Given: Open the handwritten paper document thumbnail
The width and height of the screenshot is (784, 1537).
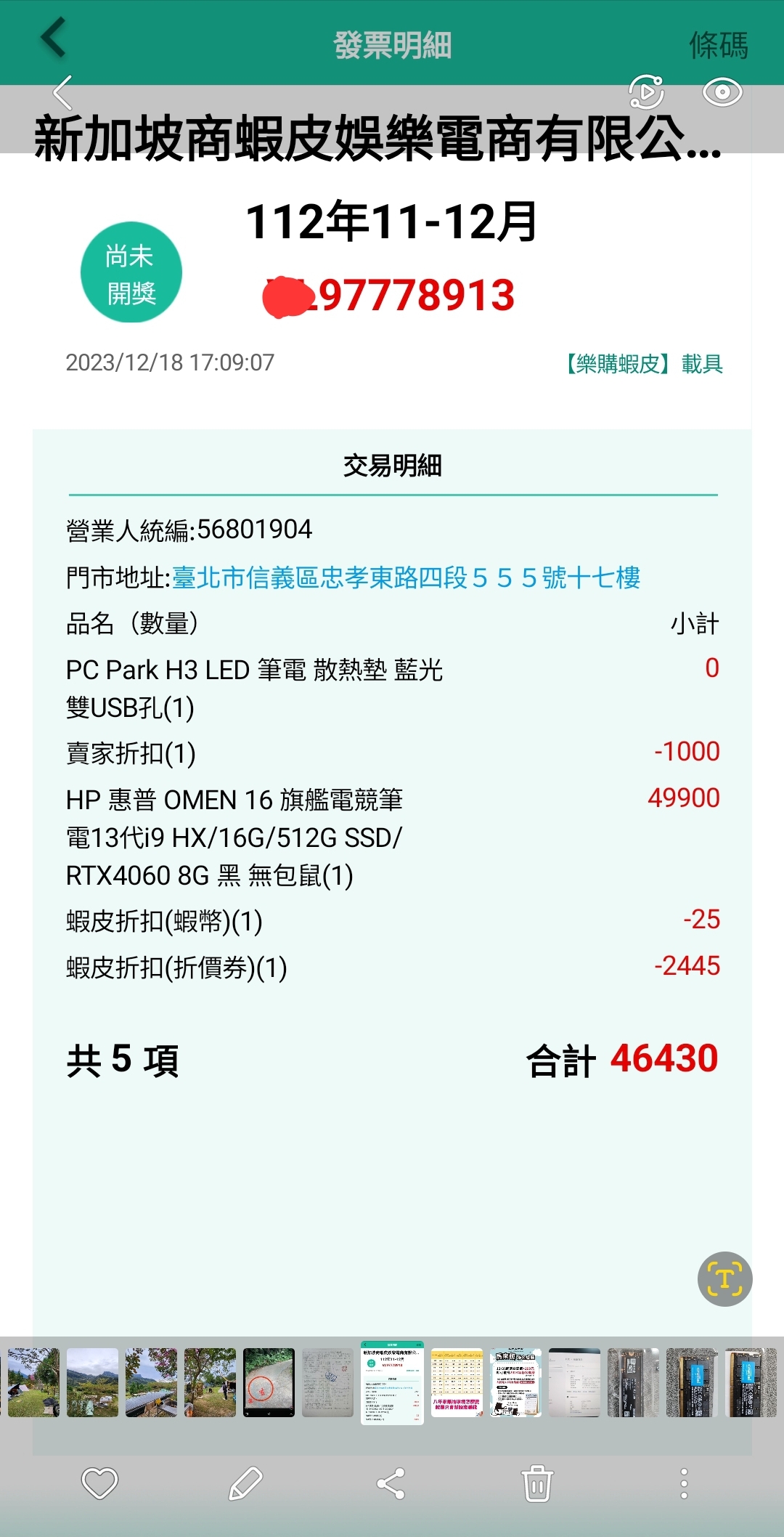Looking at the screenshot, I should point(327,1382).
